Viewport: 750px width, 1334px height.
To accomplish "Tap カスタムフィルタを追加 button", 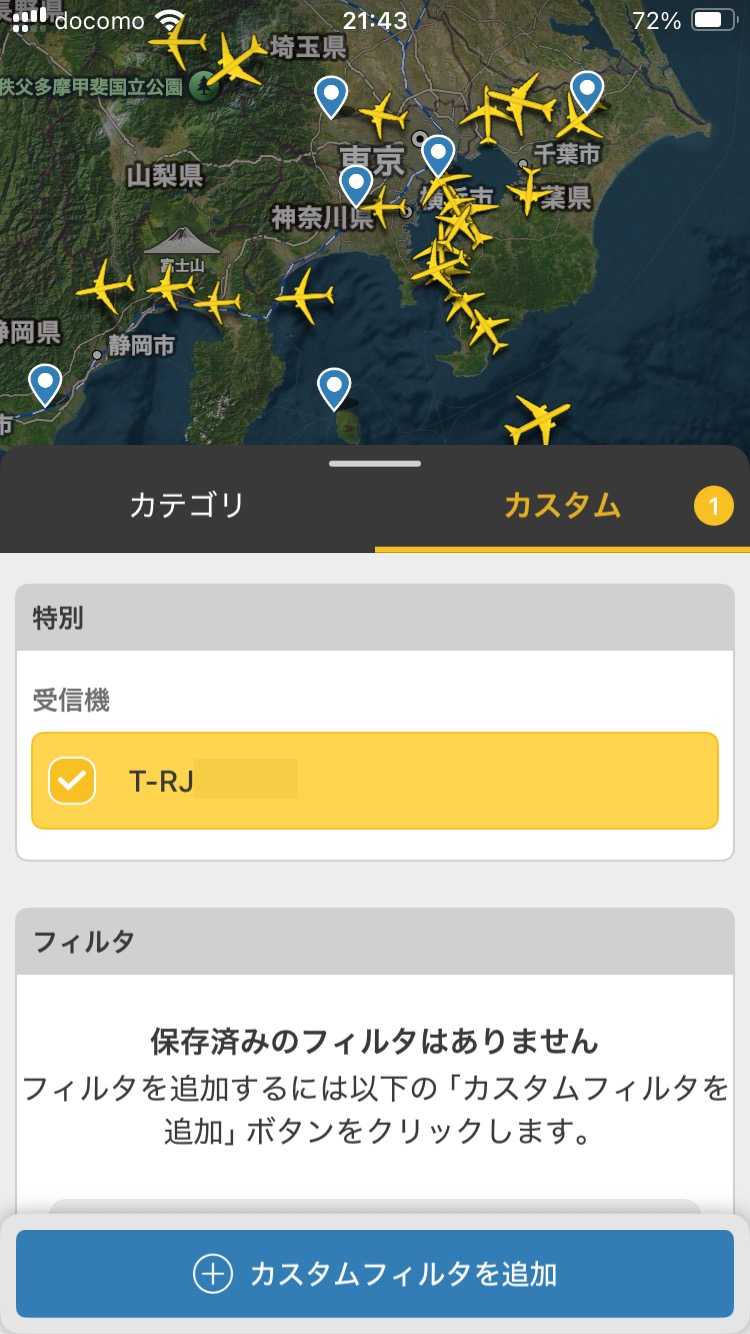I will [375, 1274].
